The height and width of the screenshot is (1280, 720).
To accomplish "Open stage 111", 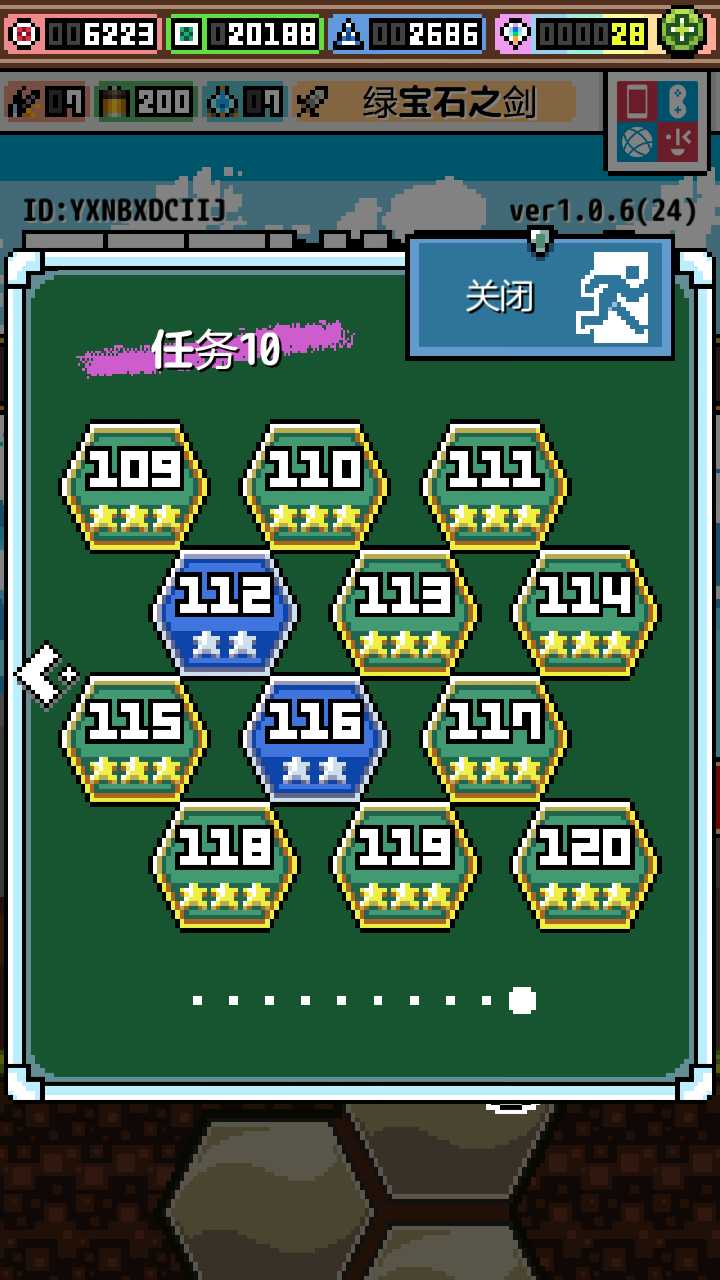I will click(495, 486).
